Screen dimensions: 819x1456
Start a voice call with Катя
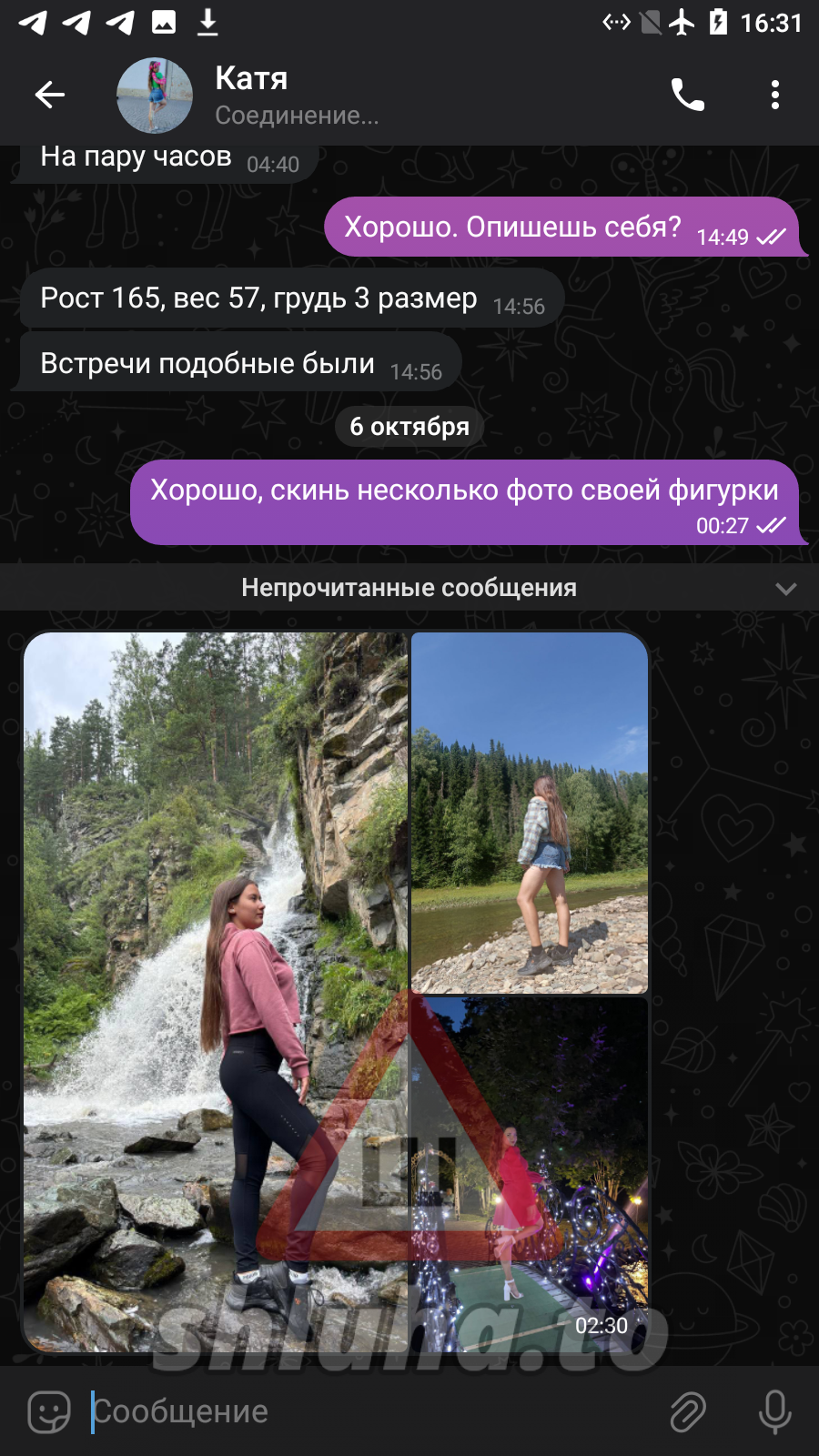point(687,95)
